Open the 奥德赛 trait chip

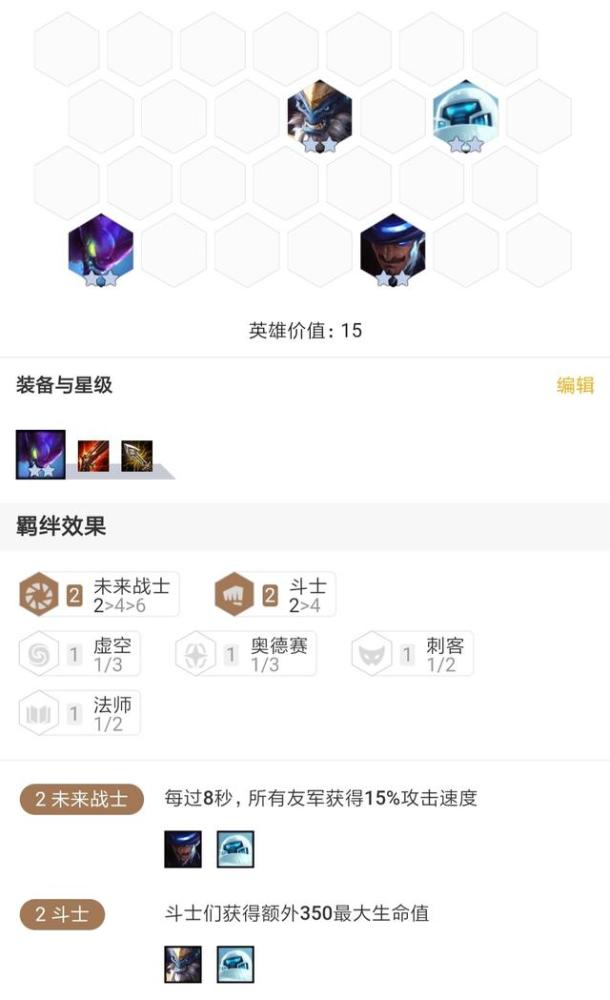(246, 654)
